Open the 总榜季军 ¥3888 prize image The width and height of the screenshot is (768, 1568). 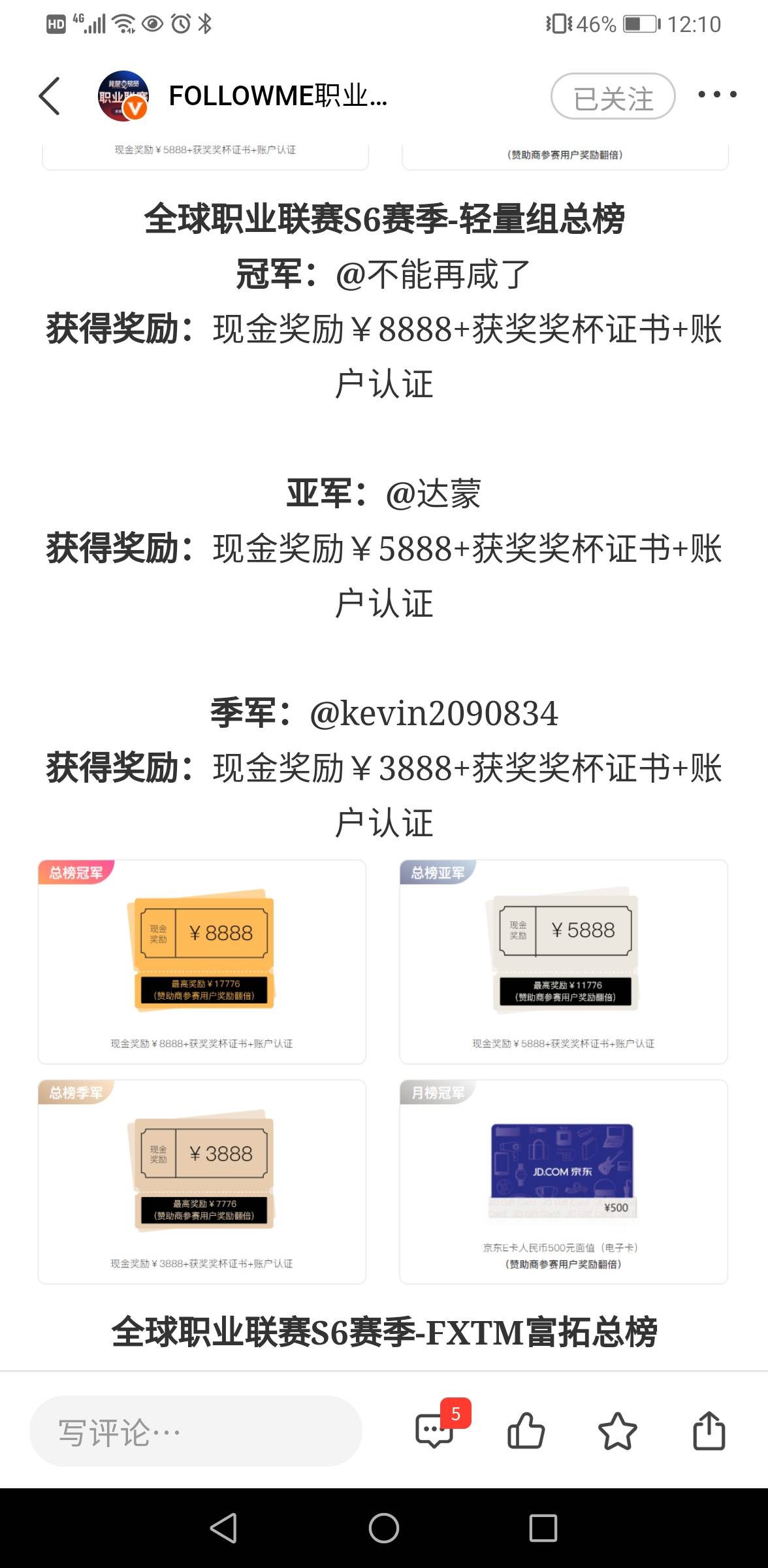pos(202,1181)
